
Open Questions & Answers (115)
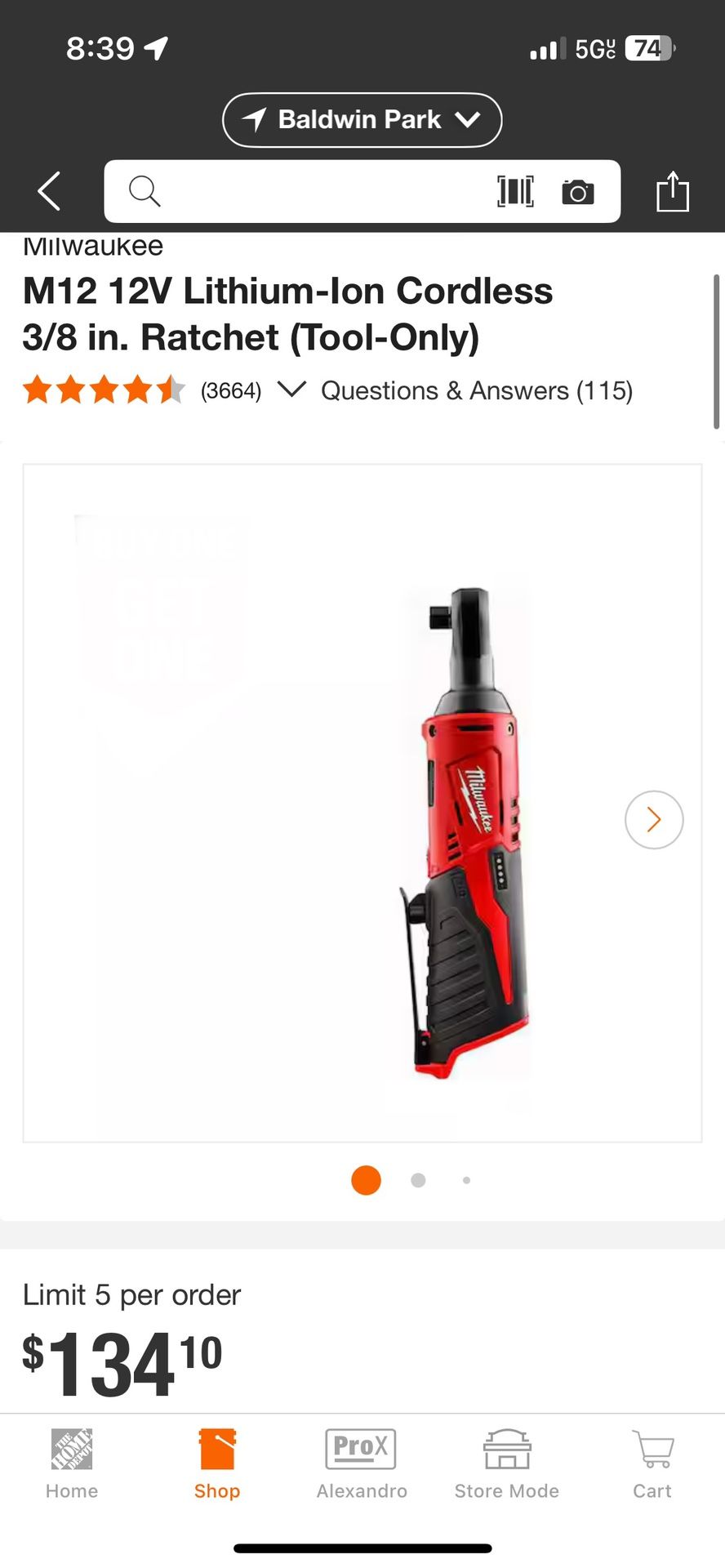pyautogui.click(x=477, y=390)
